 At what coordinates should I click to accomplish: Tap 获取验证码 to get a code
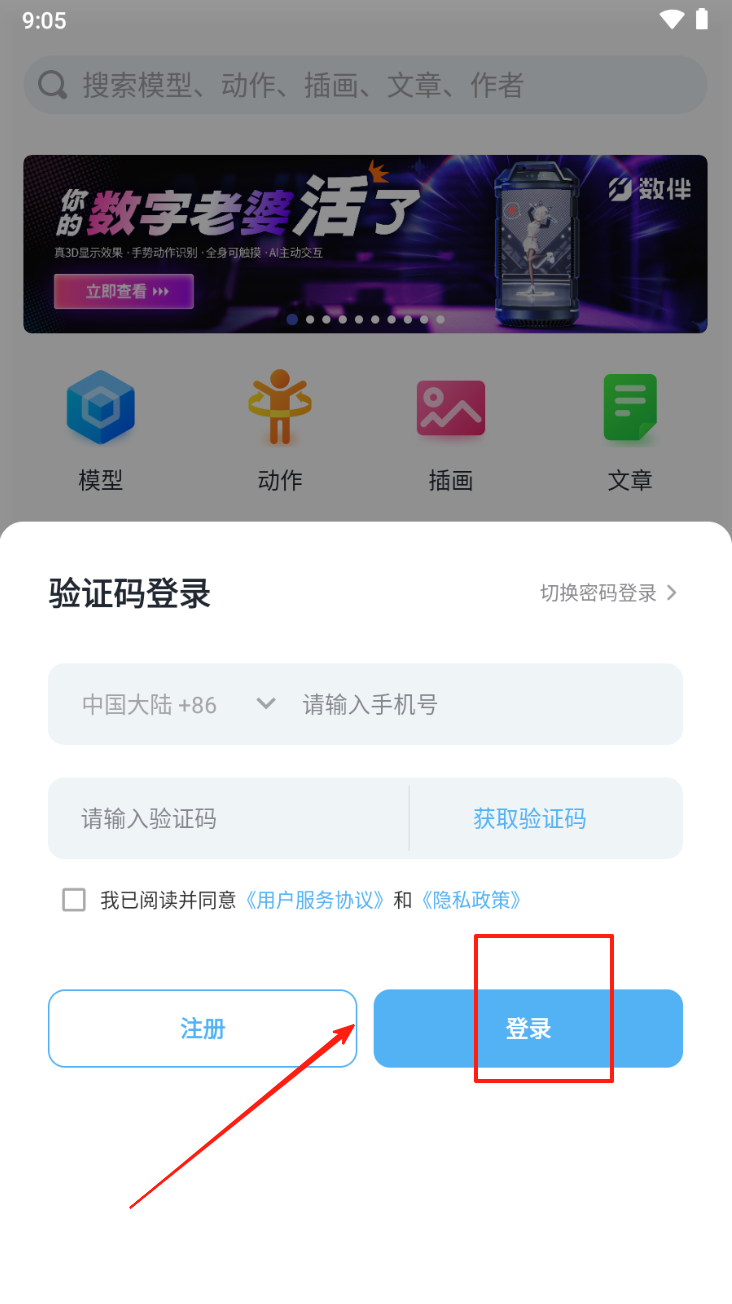pos(529,819)
